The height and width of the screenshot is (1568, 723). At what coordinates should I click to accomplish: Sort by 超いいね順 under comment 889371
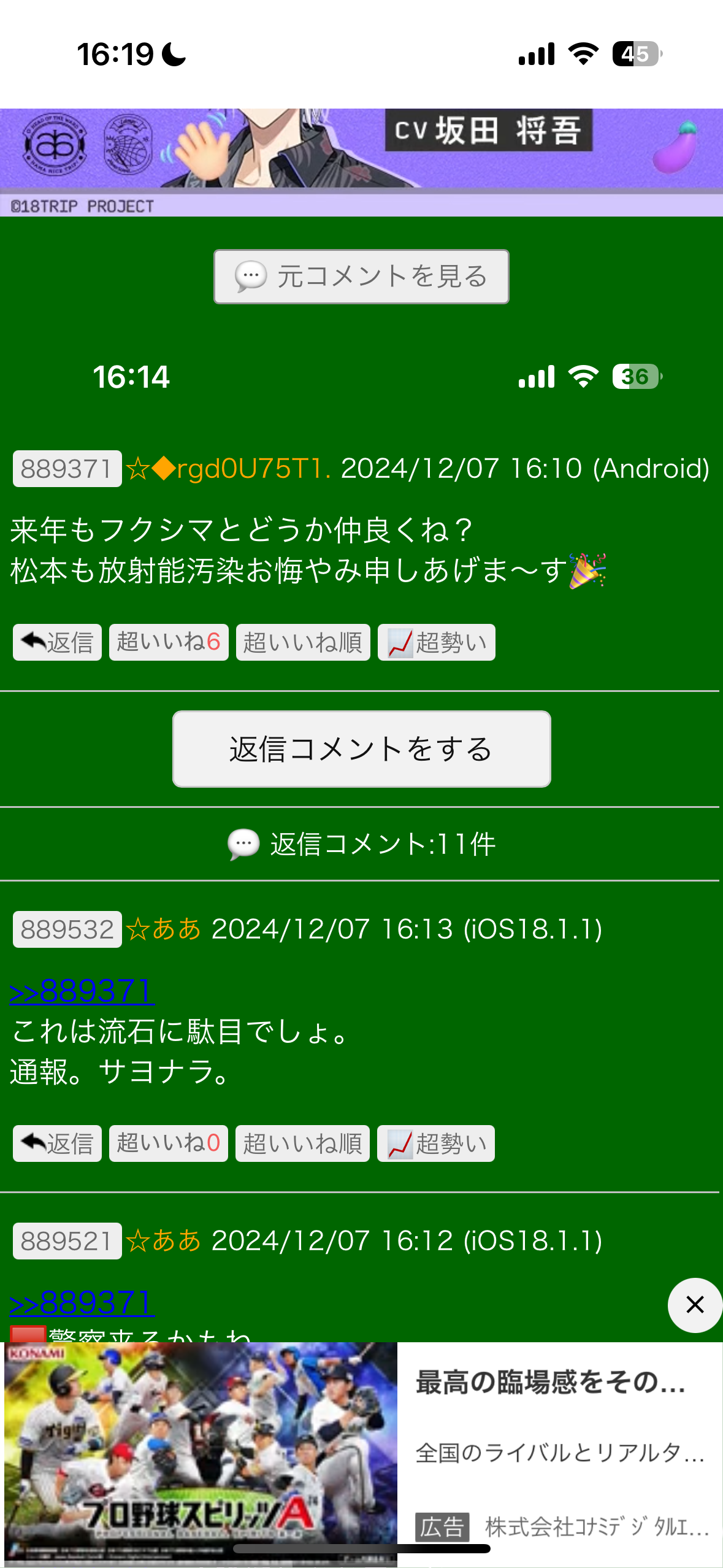(303, 642)
